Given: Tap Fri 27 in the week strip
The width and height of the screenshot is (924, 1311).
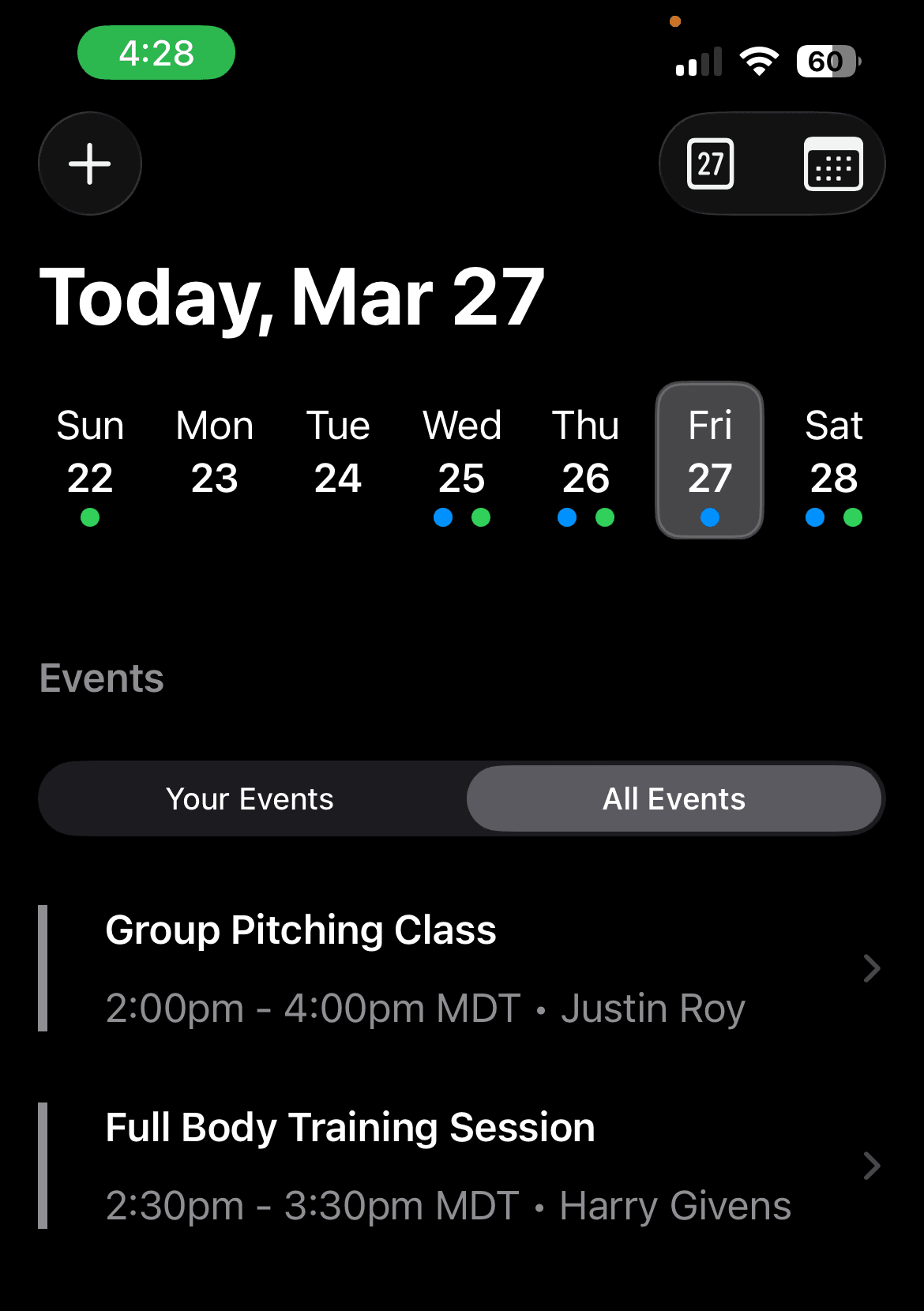Looking at the screenshot, I should pos(710,460).
